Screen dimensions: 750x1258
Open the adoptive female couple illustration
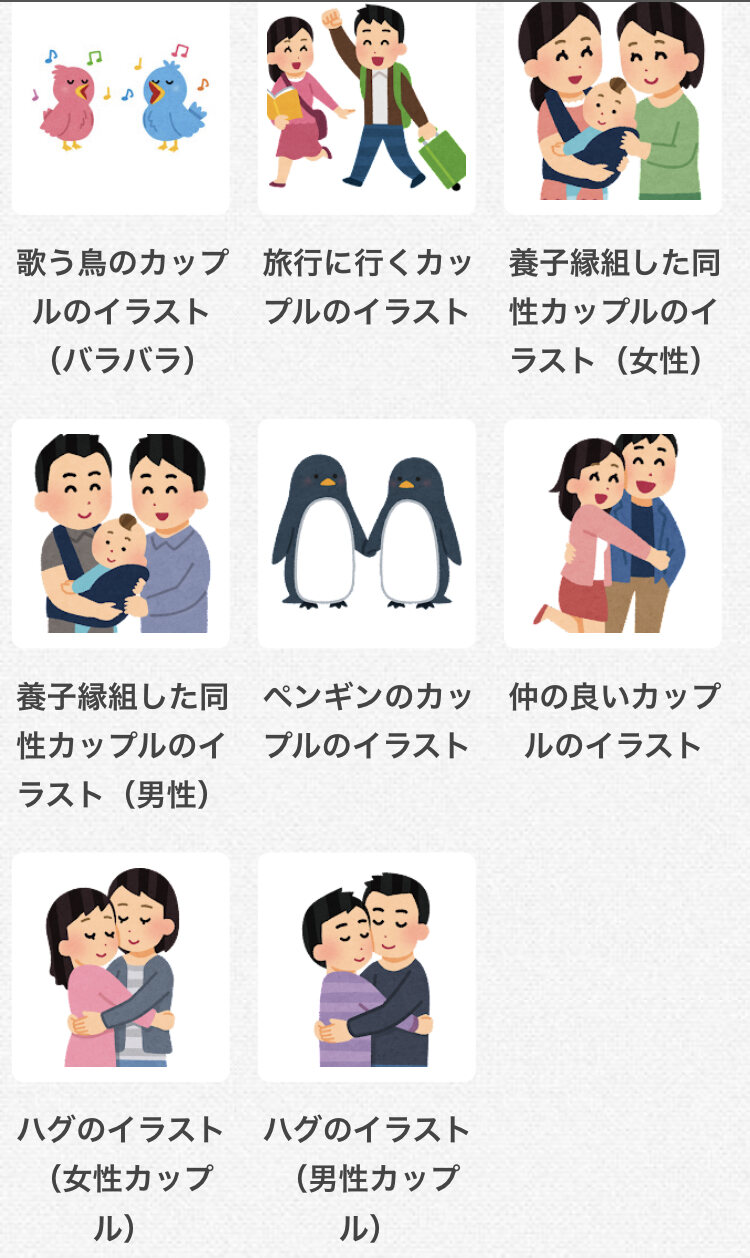(x=613, y=103)
